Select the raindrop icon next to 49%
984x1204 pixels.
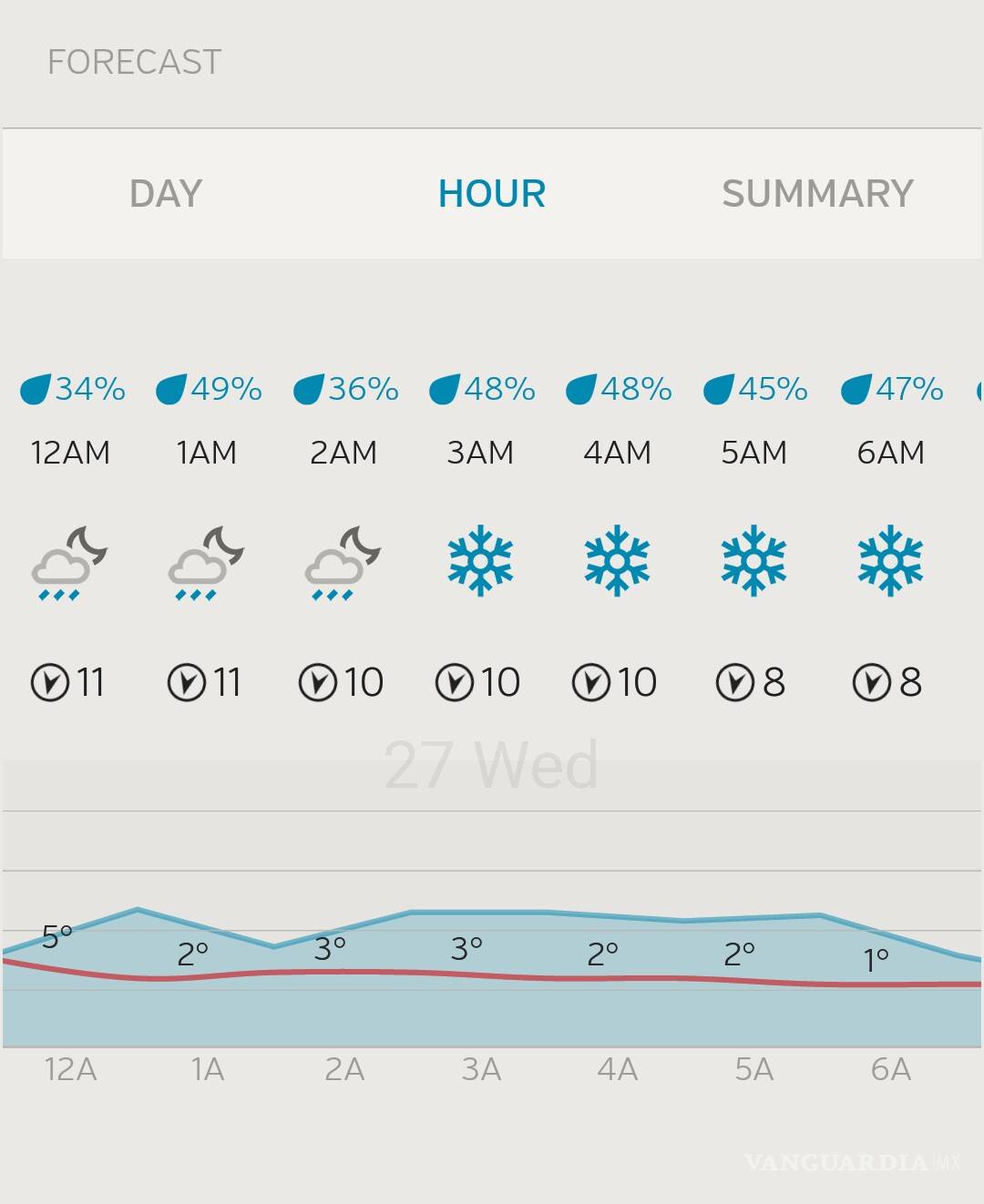(x=174, y=388)
